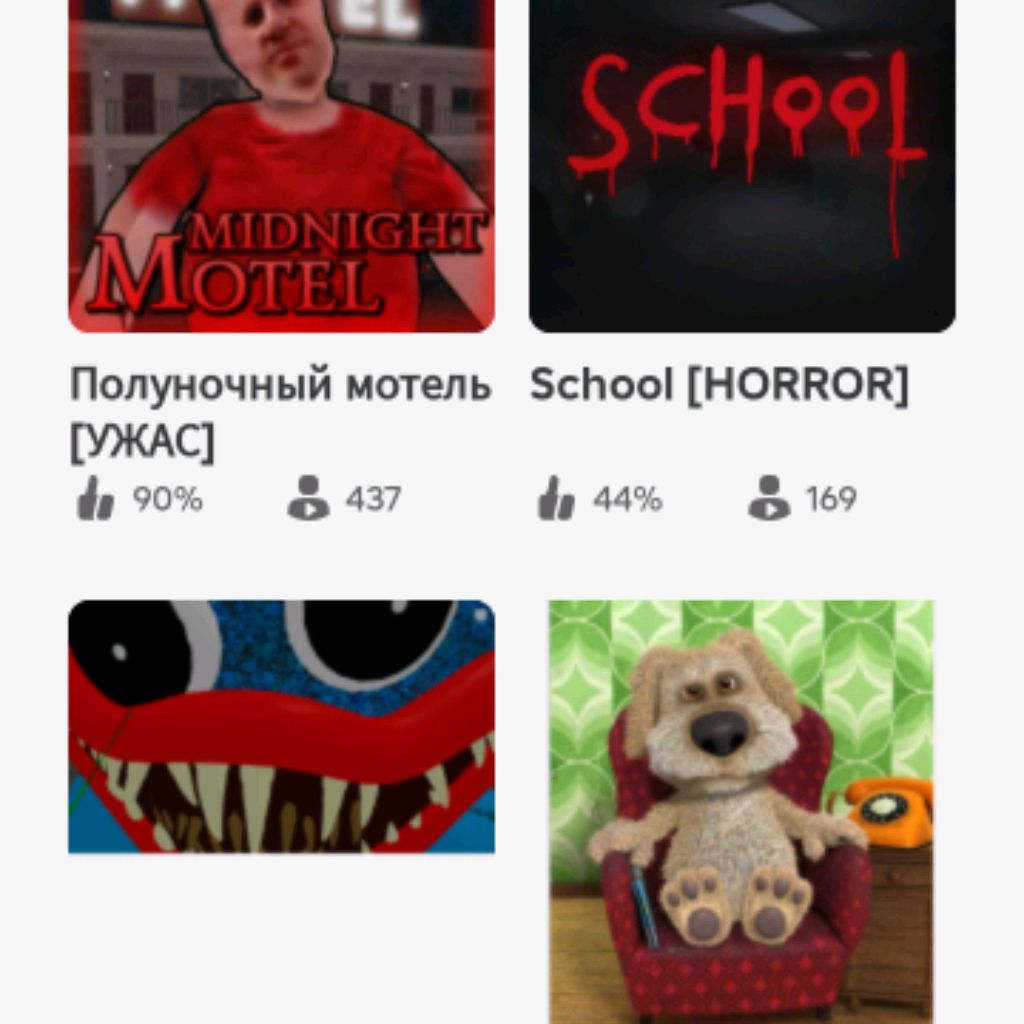Open the blue monster with red mouth game

(x=281, y=727)
